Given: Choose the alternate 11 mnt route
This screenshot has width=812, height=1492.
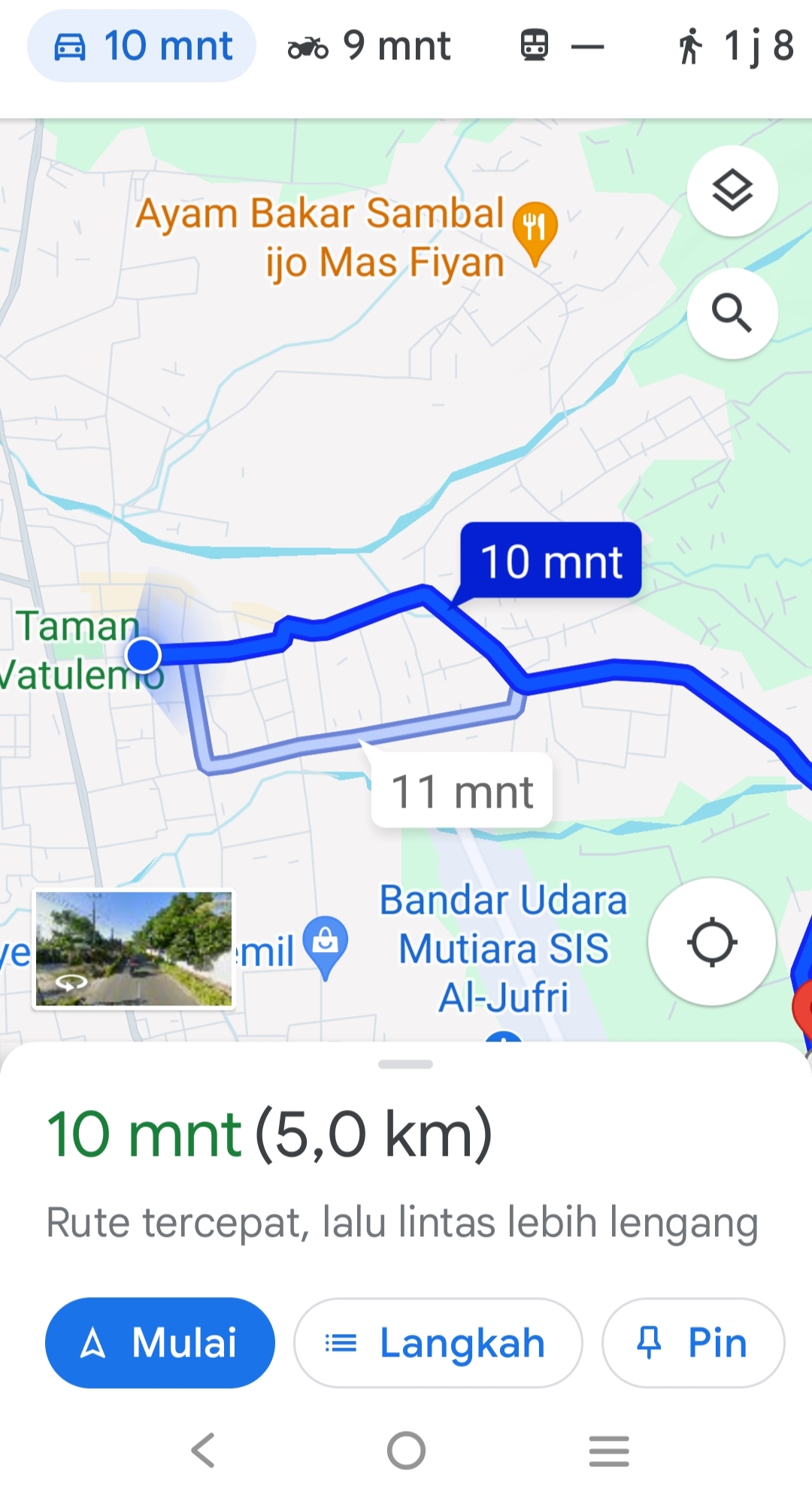Looking at the screenshot, I should coord(462,790).
